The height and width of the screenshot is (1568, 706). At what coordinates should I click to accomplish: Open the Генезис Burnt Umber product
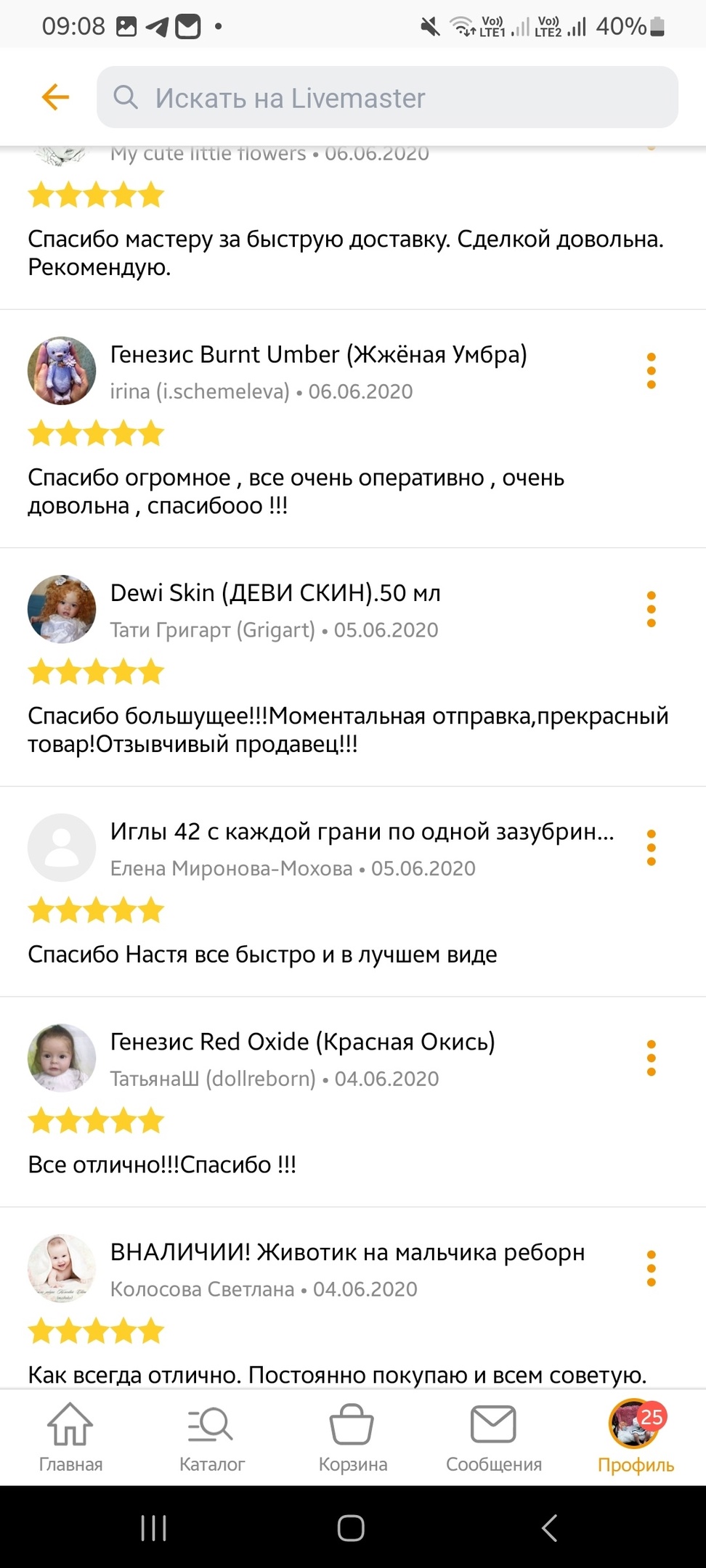[318, 354]
